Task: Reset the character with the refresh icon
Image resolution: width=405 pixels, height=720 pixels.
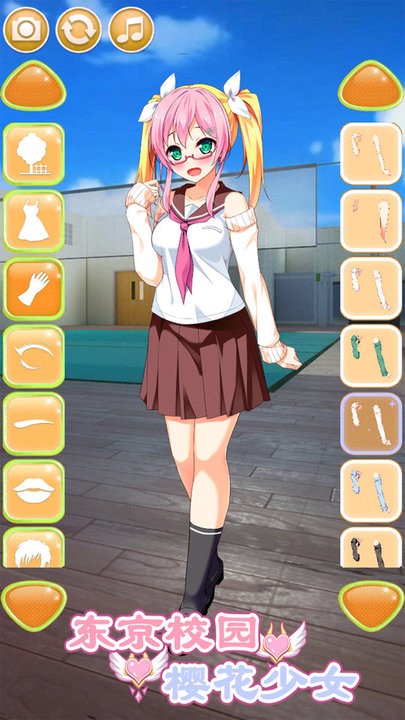Action: (x=79, y=30)
